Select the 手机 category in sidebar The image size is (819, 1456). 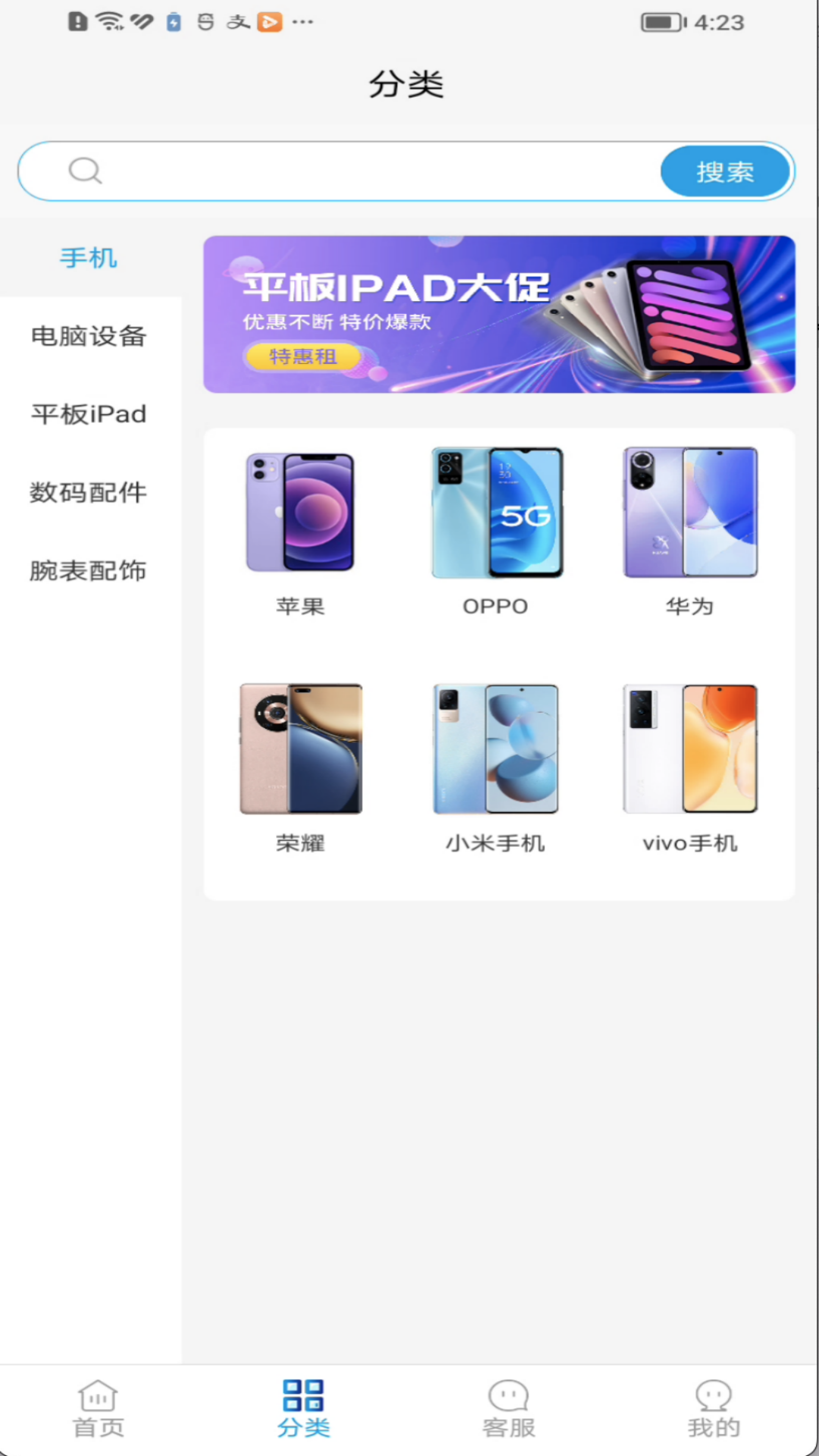(89, 258)
